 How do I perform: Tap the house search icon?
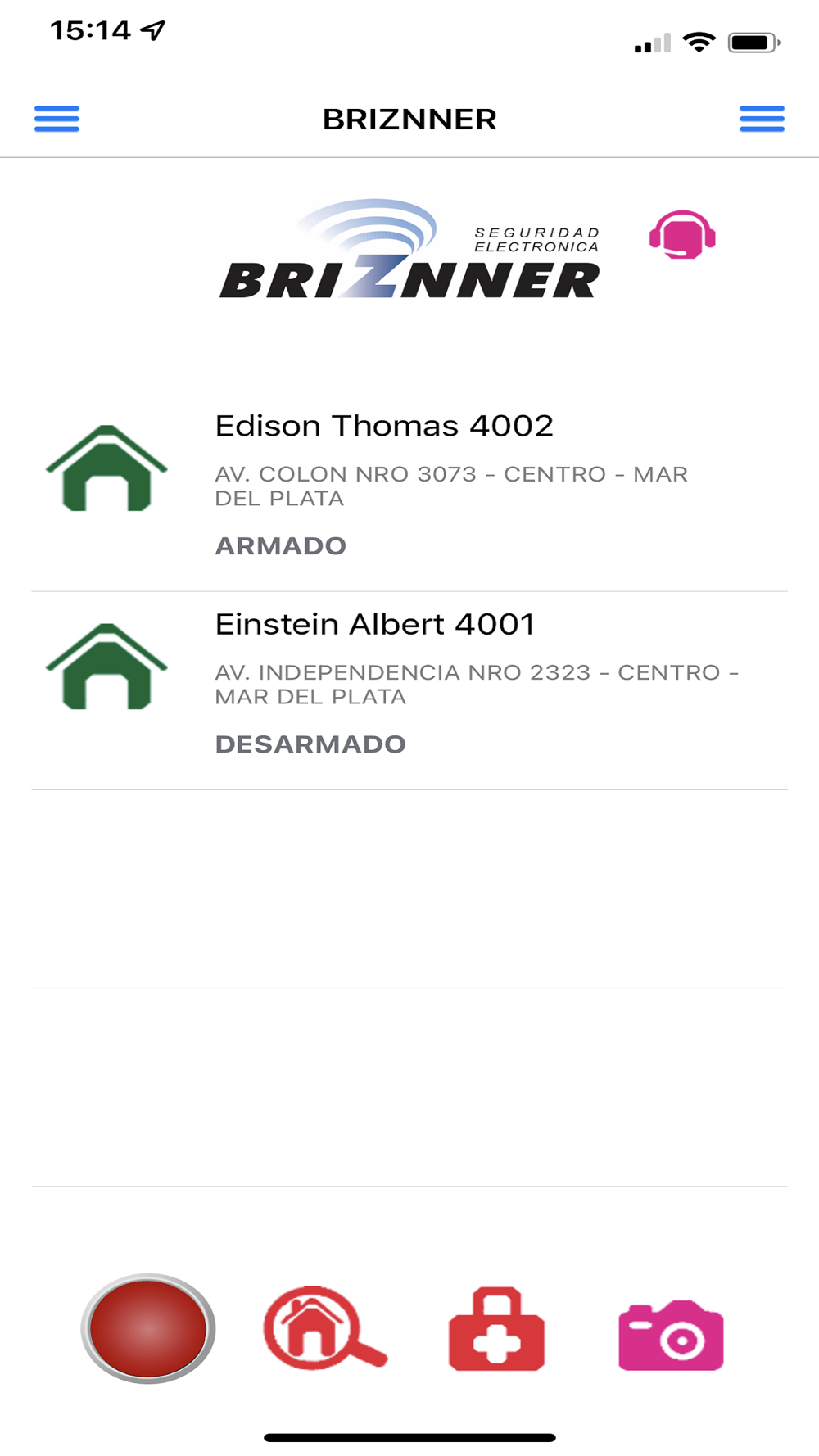(325, 1328)
